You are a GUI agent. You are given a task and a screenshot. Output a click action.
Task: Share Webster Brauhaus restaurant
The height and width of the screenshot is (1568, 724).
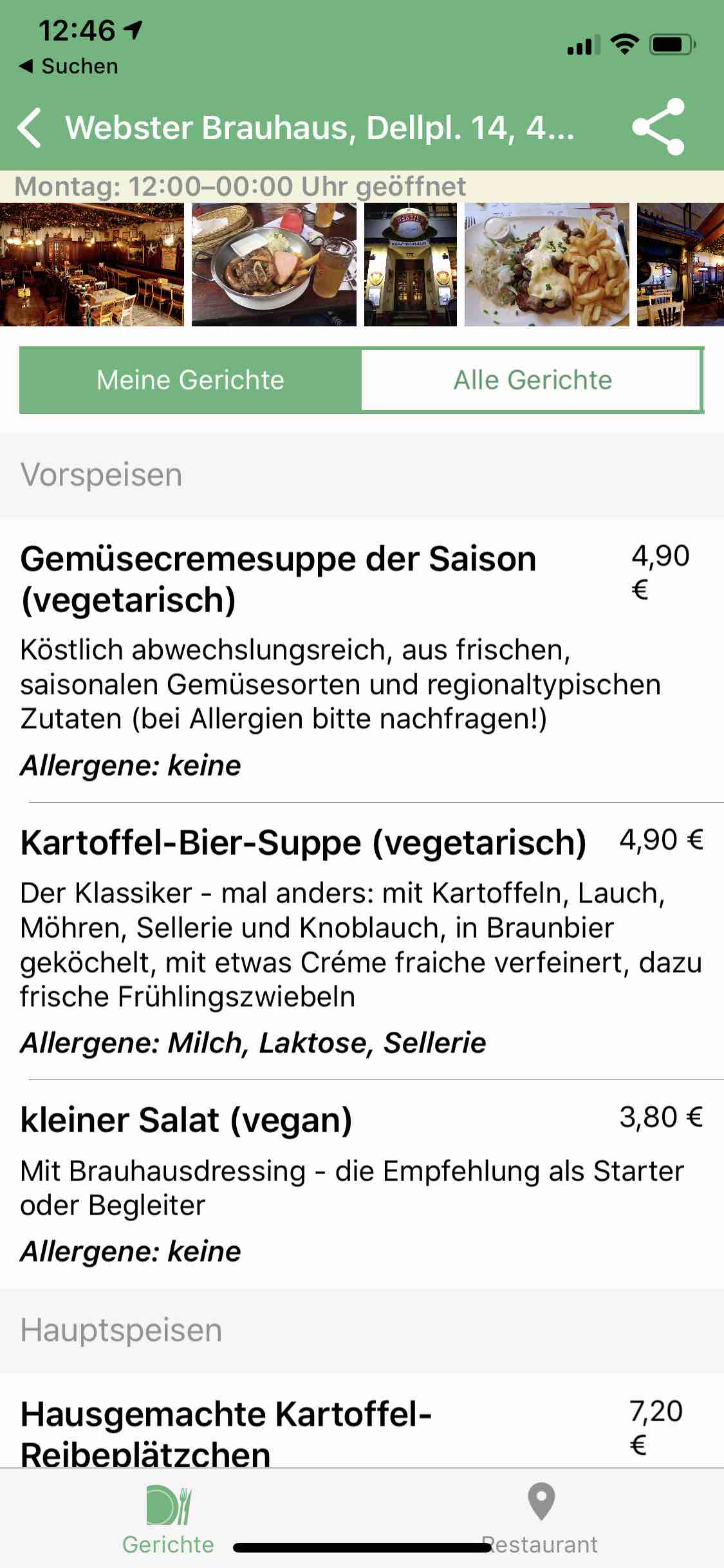[658, 127]
